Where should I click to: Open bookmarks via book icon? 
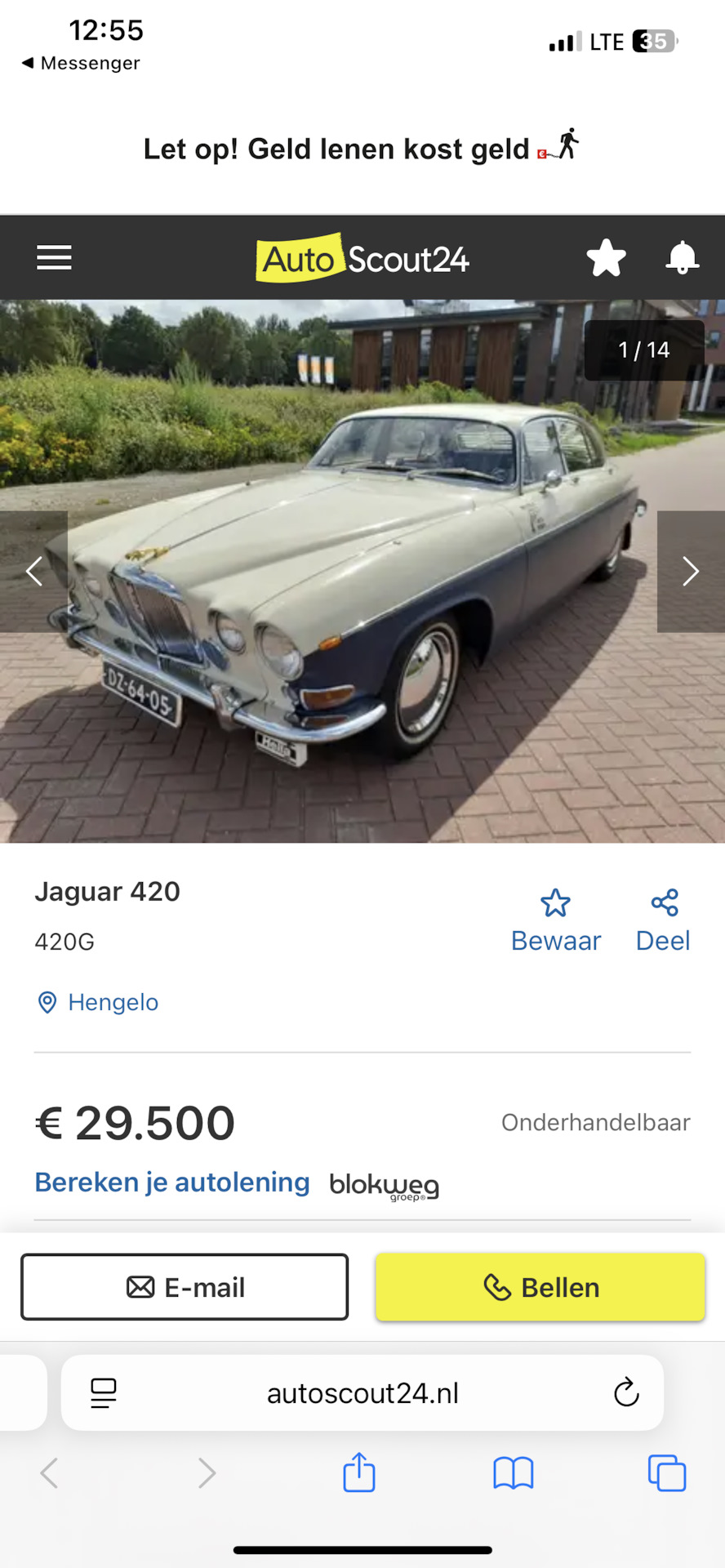(x=513, y=1473)
